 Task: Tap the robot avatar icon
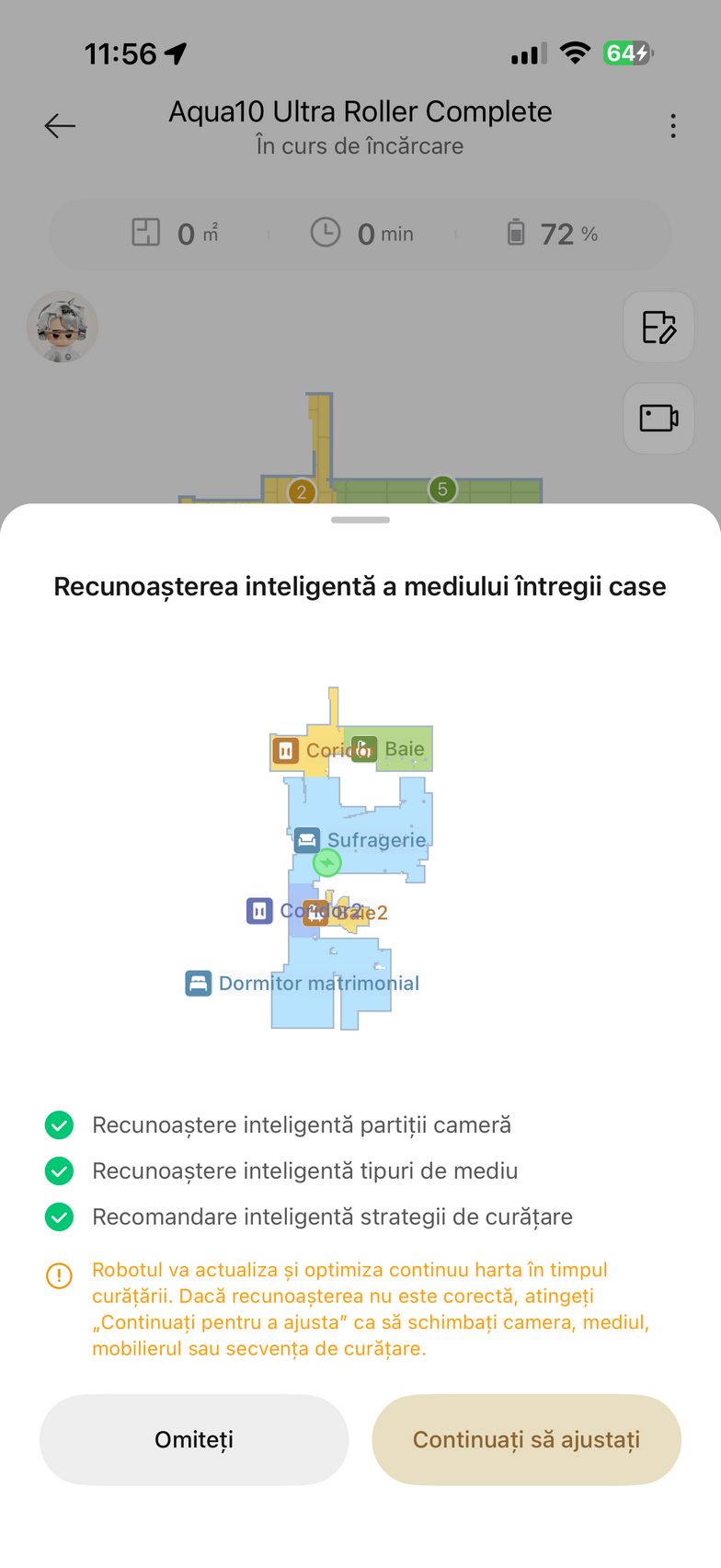pyautogui.click(x=63, y=328)
